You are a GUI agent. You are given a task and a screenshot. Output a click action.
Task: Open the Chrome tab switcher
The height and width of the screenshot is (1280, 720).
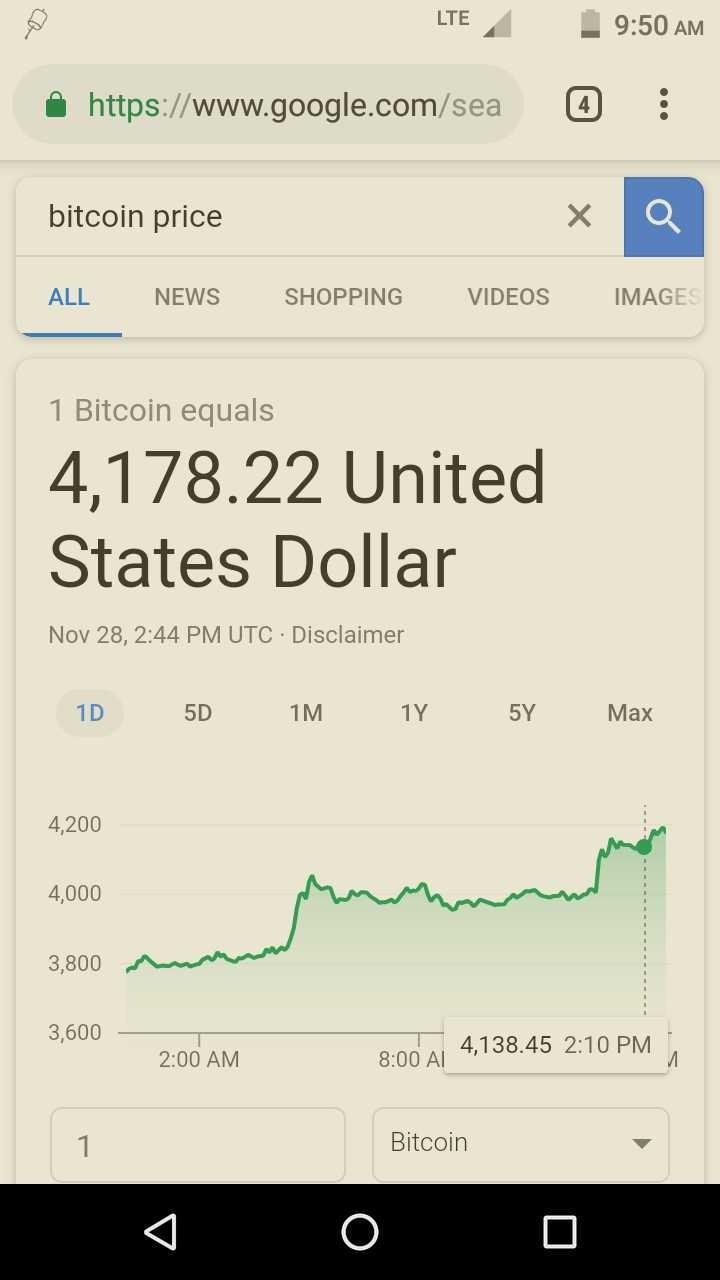[584, 104]
